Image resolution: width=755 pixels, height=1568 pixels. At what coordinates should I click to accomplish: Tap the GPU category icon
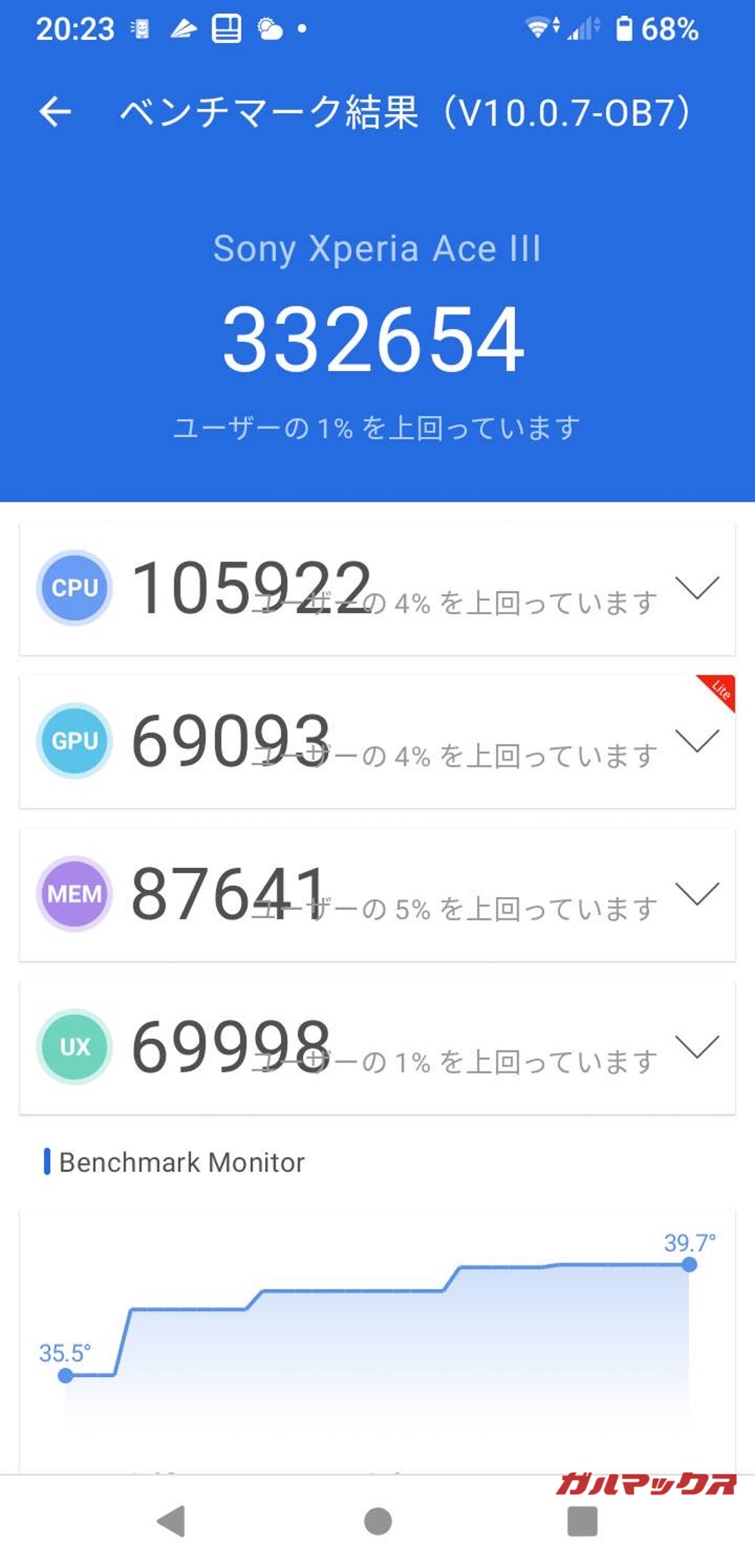tap(73, 740)
